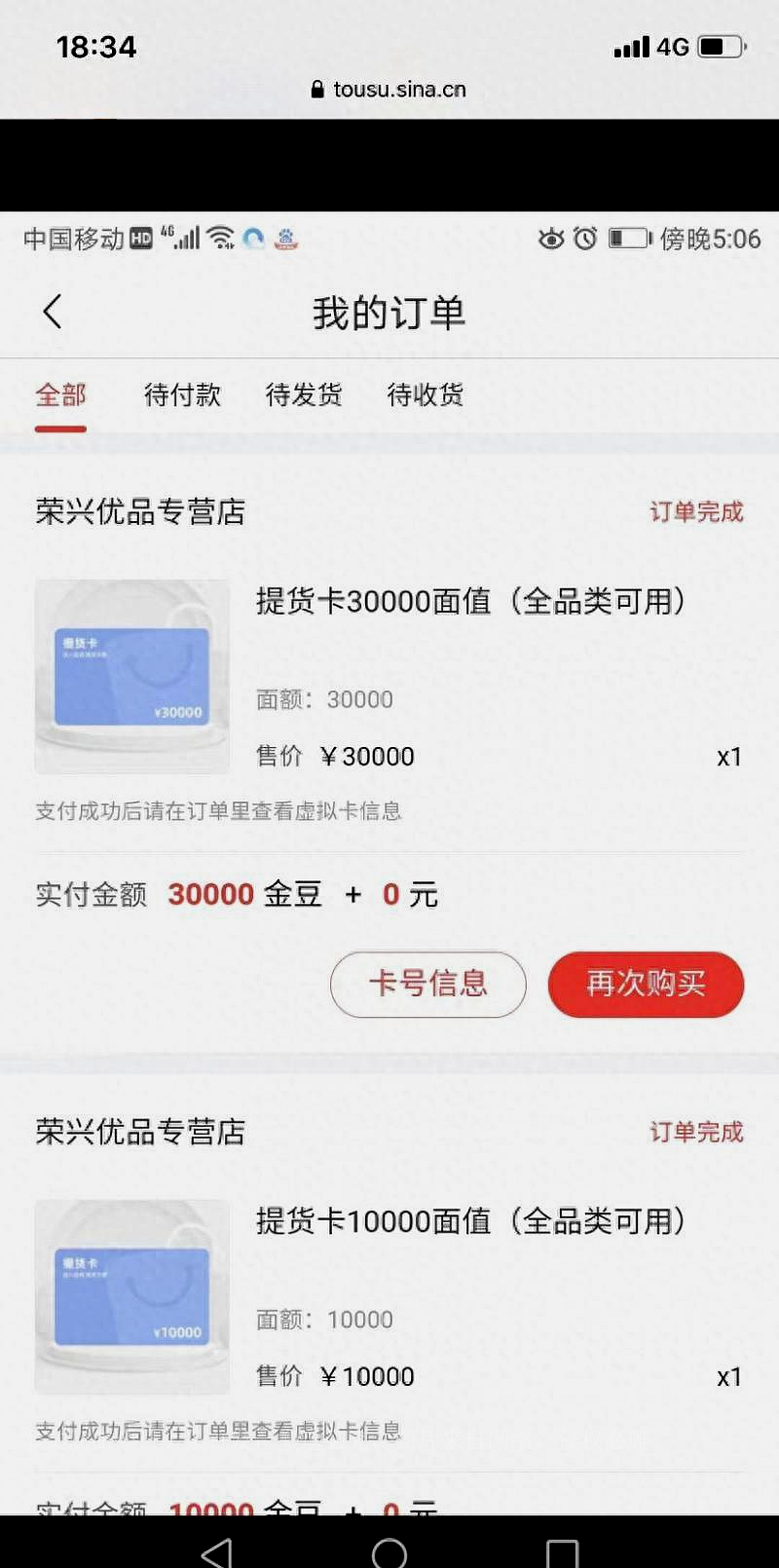Switch to the 待发货 tab
779x1568 pixels.
click(x=303, y=394)
